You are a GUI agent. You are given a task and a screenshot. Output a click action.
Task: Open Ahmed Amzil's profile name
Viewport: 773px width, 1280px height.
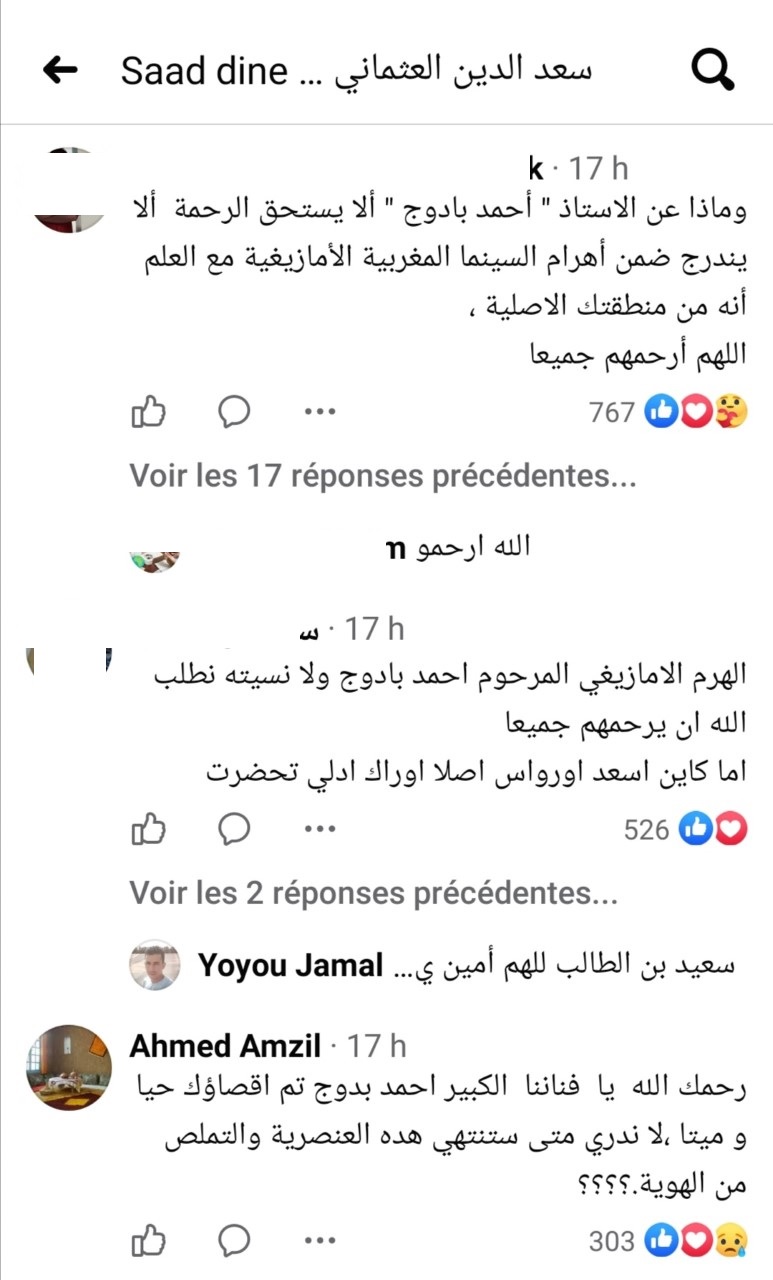(225, 1046)
